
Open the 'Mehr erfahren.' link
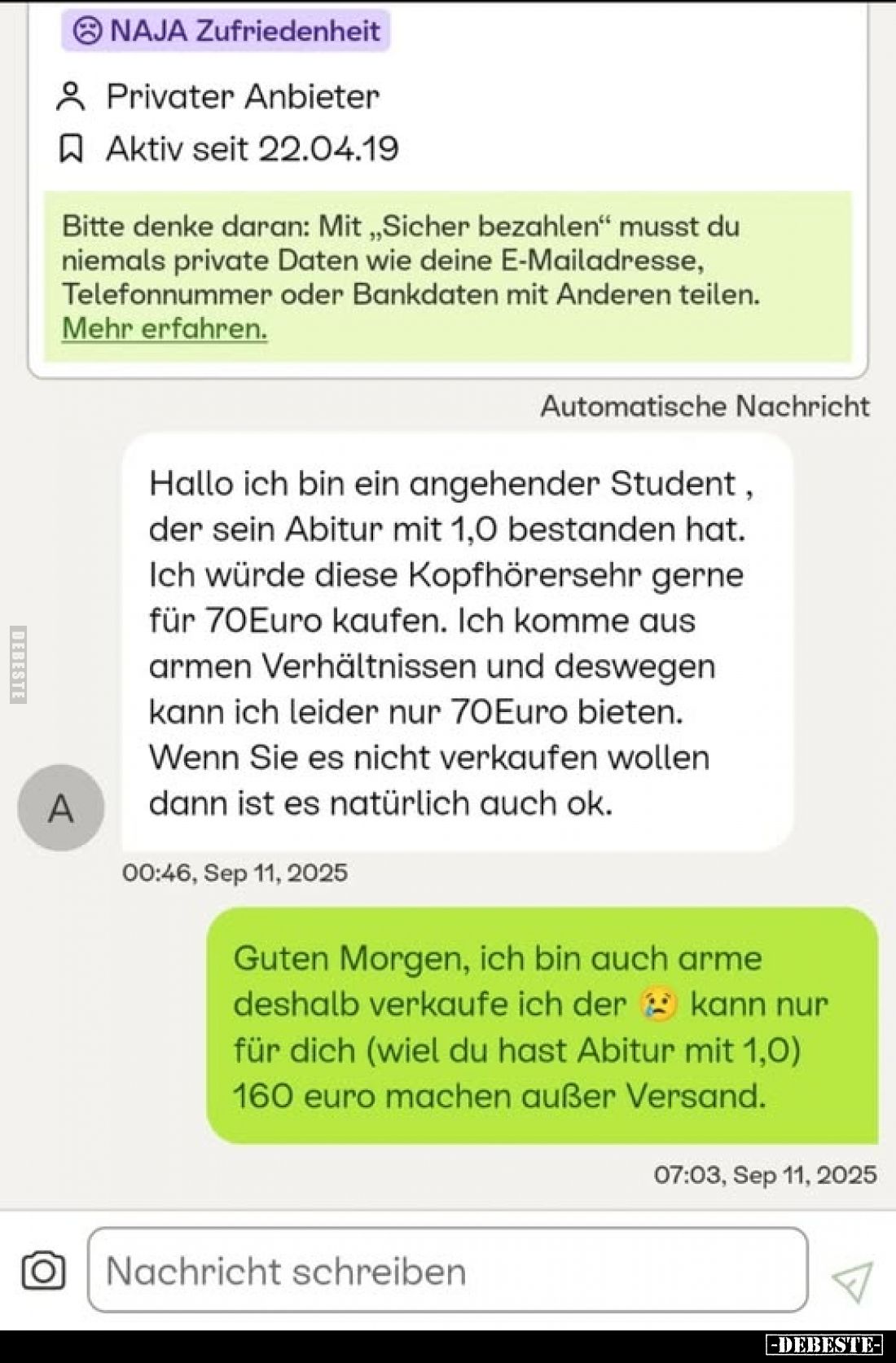(x=164, y=328)
